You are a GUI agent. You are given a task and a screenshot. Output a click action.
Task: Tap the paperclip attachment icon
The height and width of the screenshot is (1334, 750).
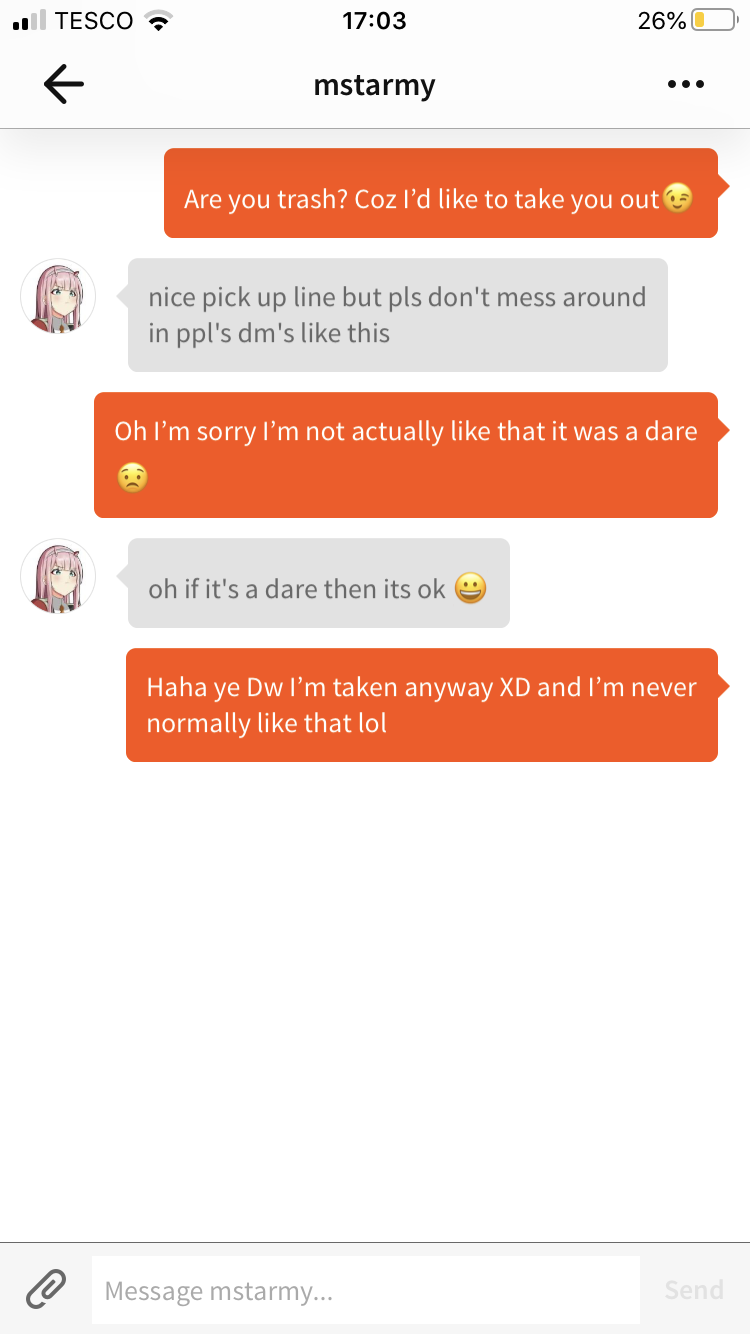pos(46,1289)
